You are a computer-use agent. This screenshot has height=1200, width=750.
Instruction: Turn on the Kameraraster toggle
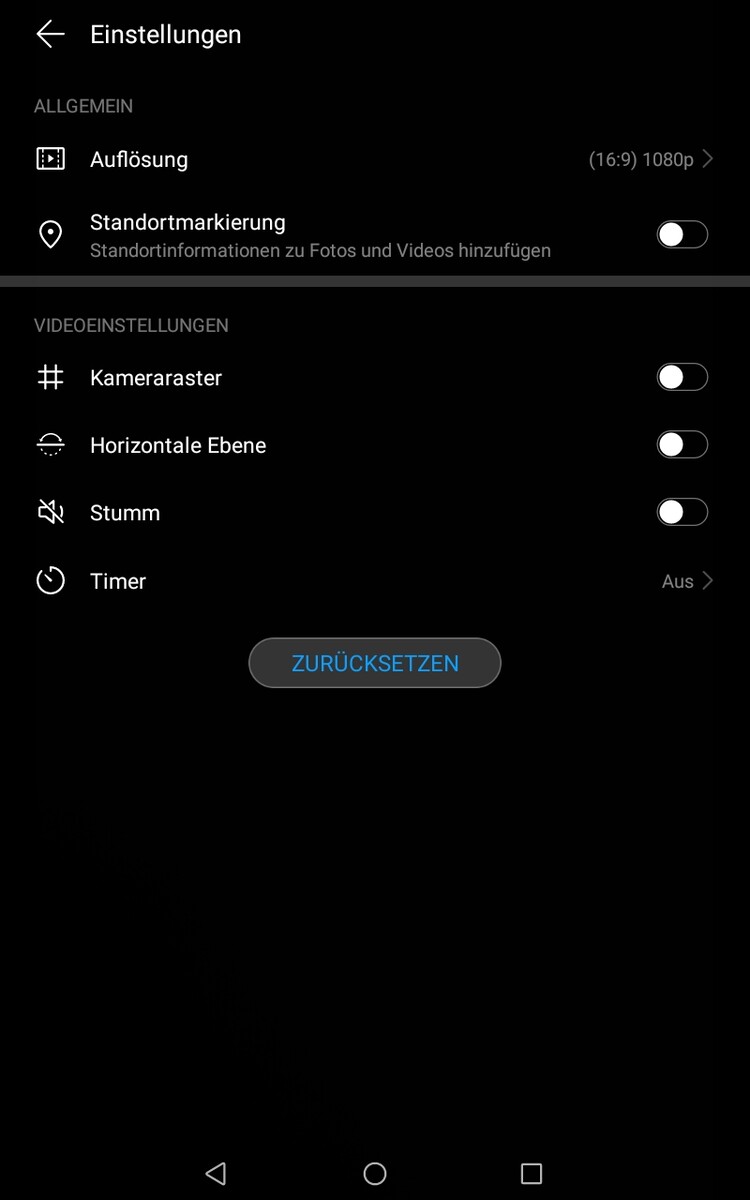tap(682, 377)
